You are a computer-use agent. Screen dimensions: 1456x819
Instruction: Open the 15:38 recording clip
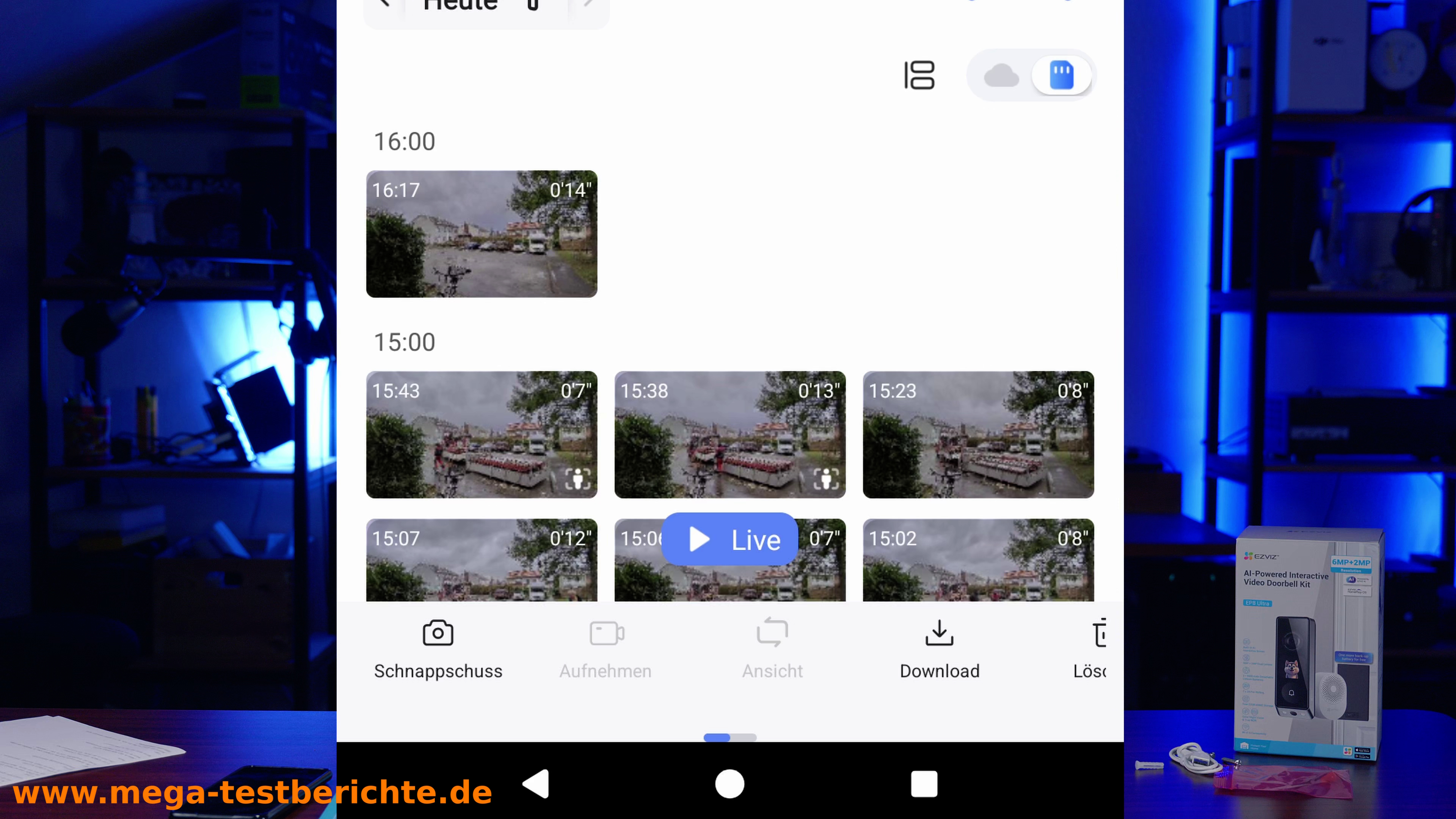click(x=730, y=434)
